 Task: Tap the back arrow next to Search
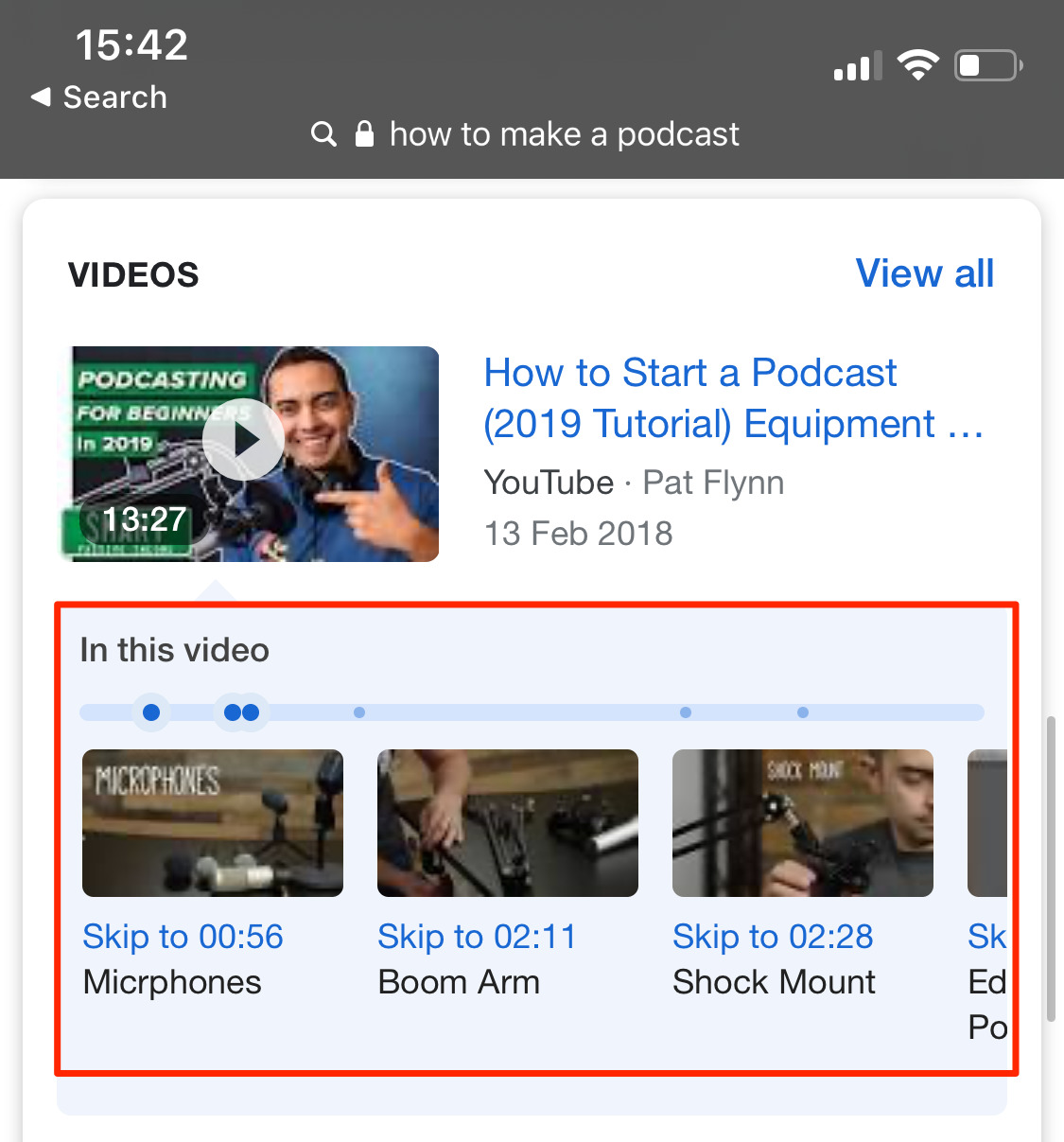[41, 97]
